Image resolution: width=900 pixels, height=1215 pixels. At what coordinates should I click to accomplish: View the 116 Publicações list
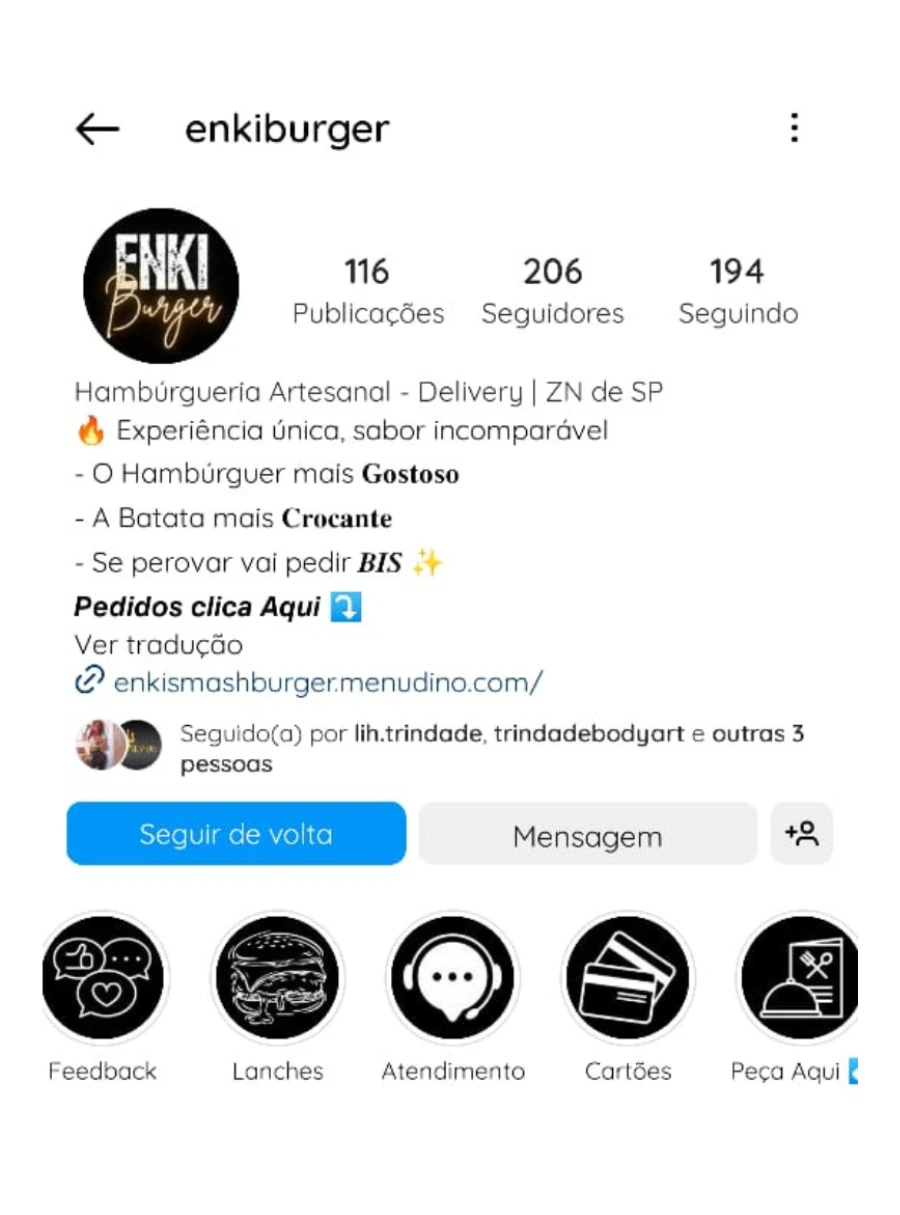[367, 291]
